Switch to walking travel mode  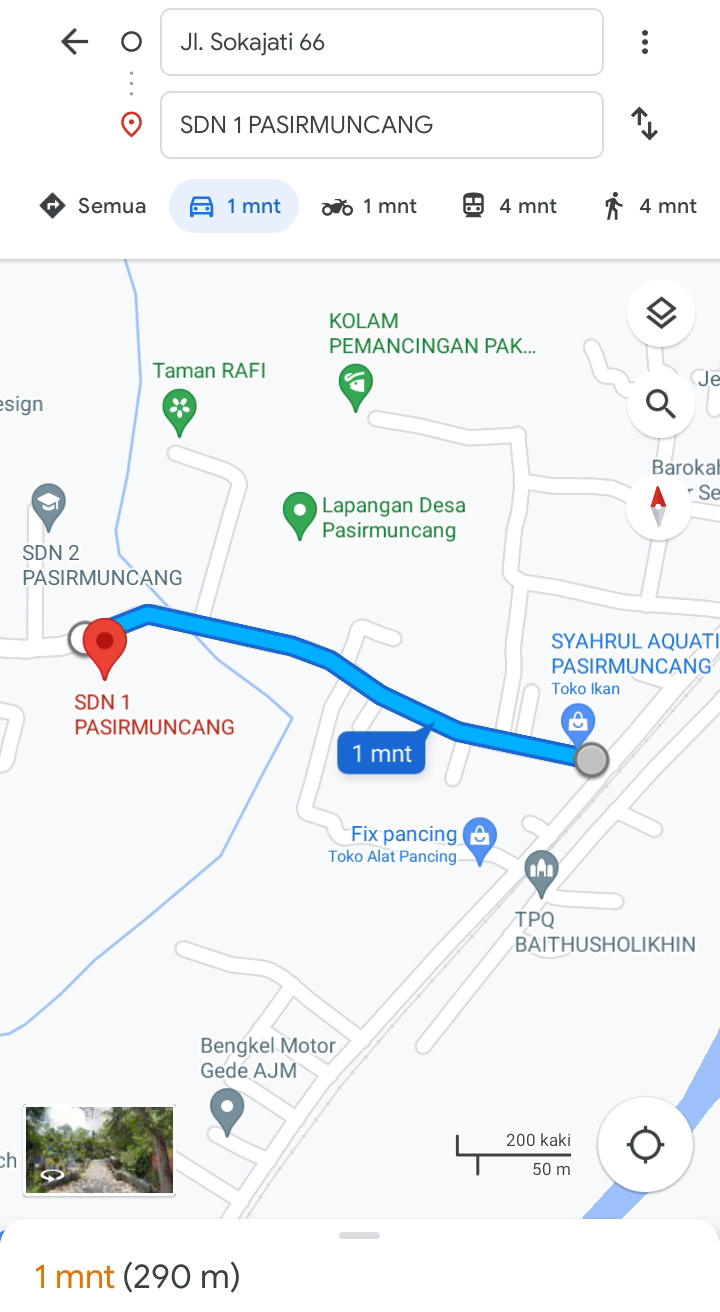[x=650, y=206]
